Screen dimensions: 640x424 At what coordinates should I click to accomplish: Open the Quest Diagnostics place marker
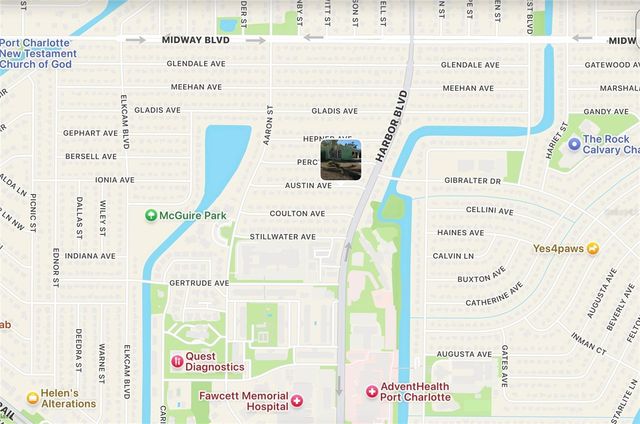pyautogui.click(x=176, y=360)
